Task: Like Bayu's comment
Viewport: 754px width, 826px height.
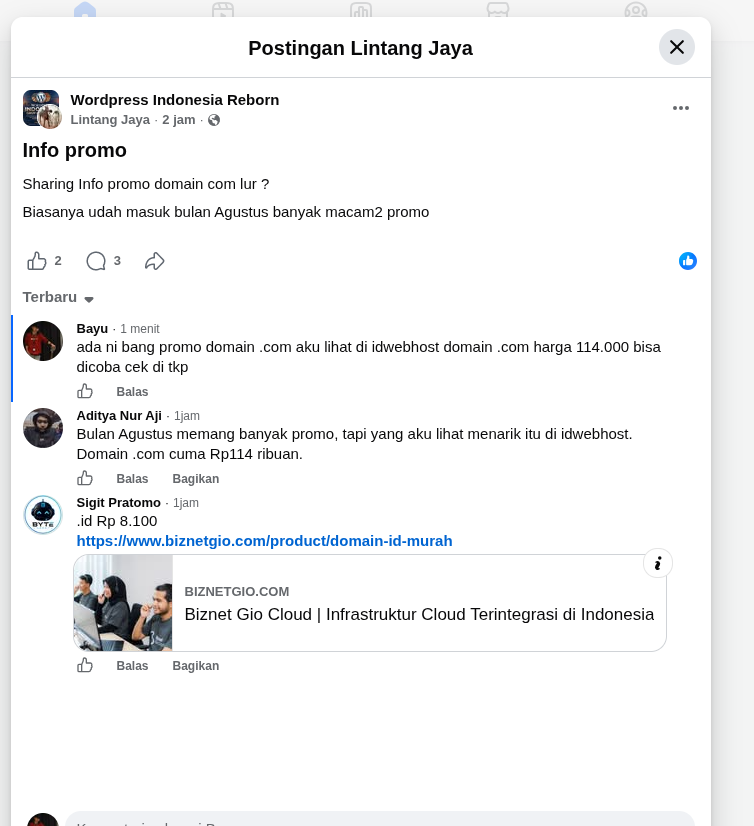Action: (85, 391)
